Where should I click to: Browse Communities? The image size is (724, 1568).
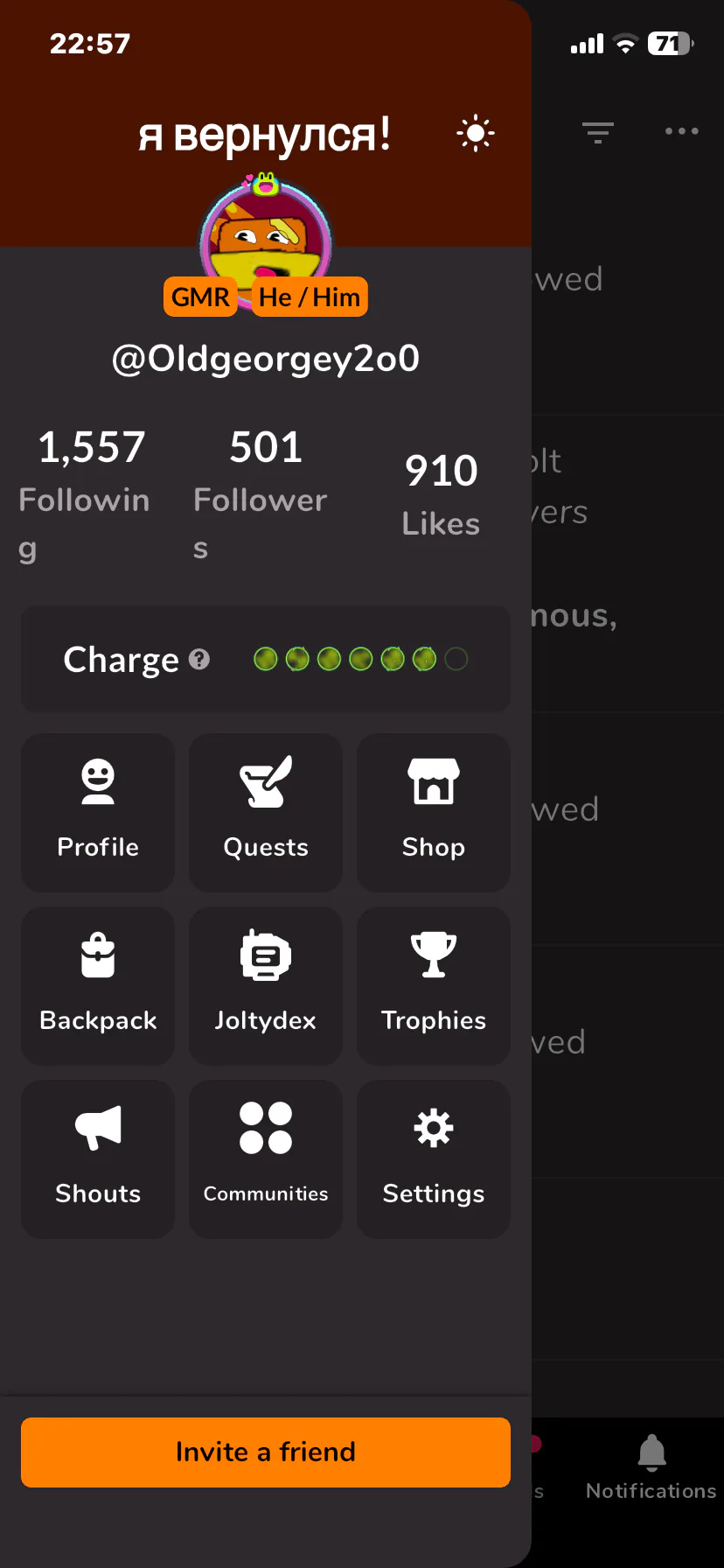(x=266, y=1158)
